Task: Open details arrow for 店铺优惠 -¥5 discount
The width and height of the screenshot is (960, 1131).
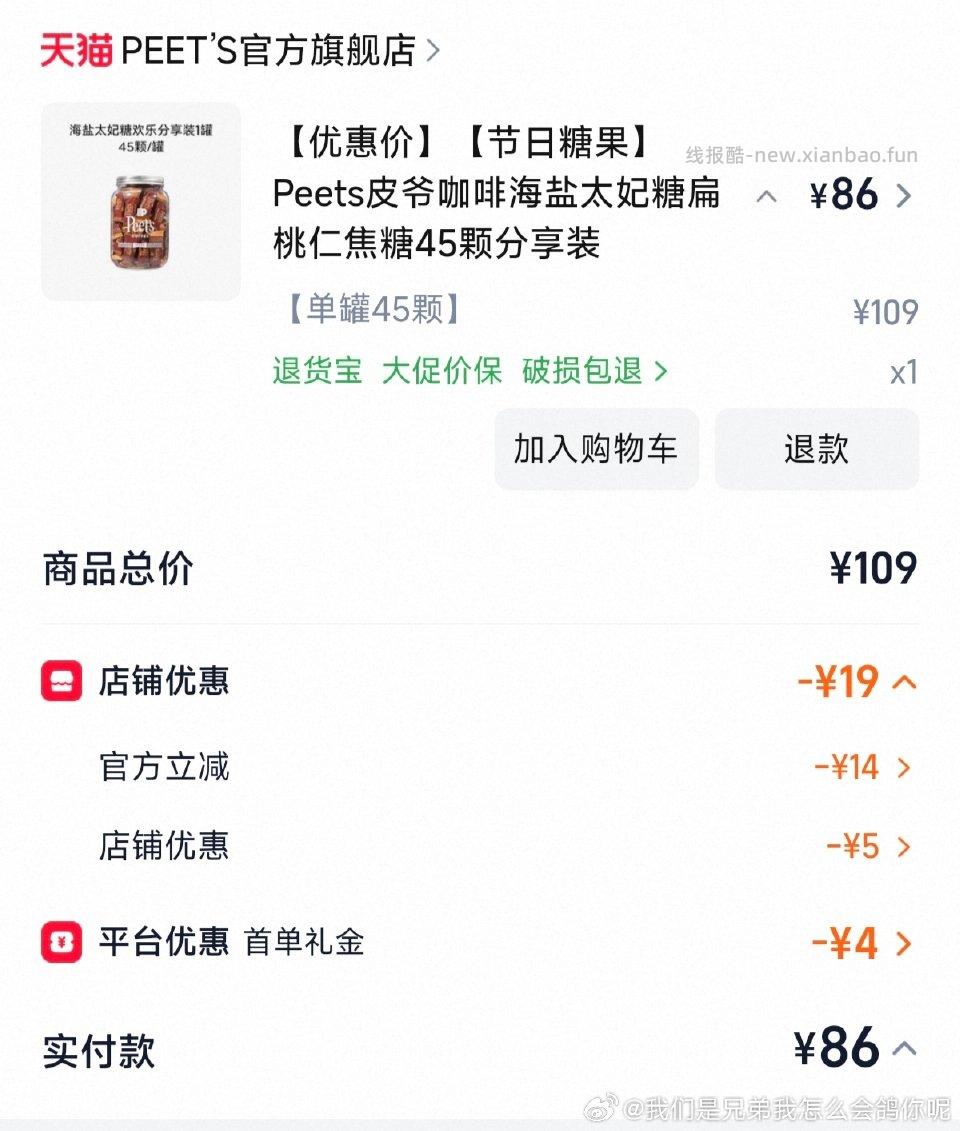Action: 905,847
